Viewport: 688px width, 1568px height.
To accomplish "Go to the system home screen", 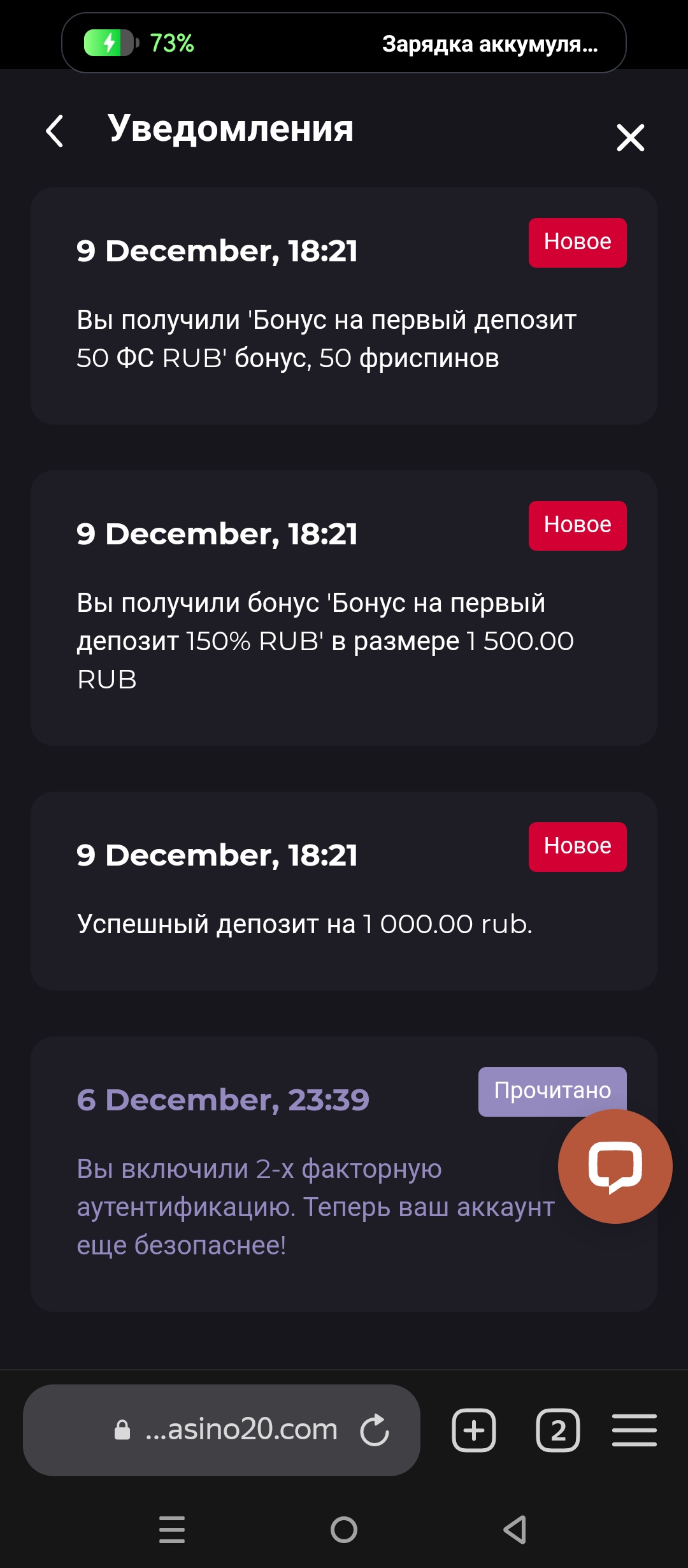I will point(344,1529).
